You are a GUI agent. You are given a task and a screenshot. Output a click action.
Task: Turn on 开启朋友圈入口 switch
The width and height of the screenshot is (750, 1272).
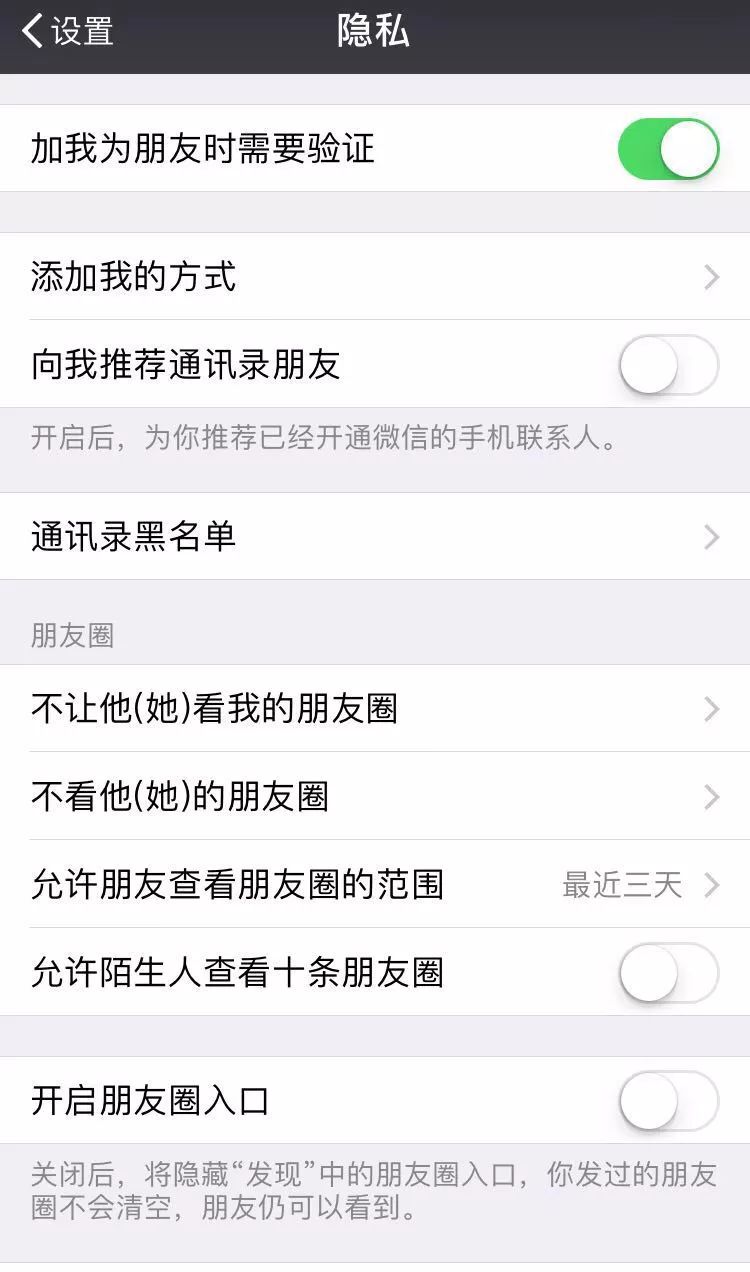[x=668, y=1101]
